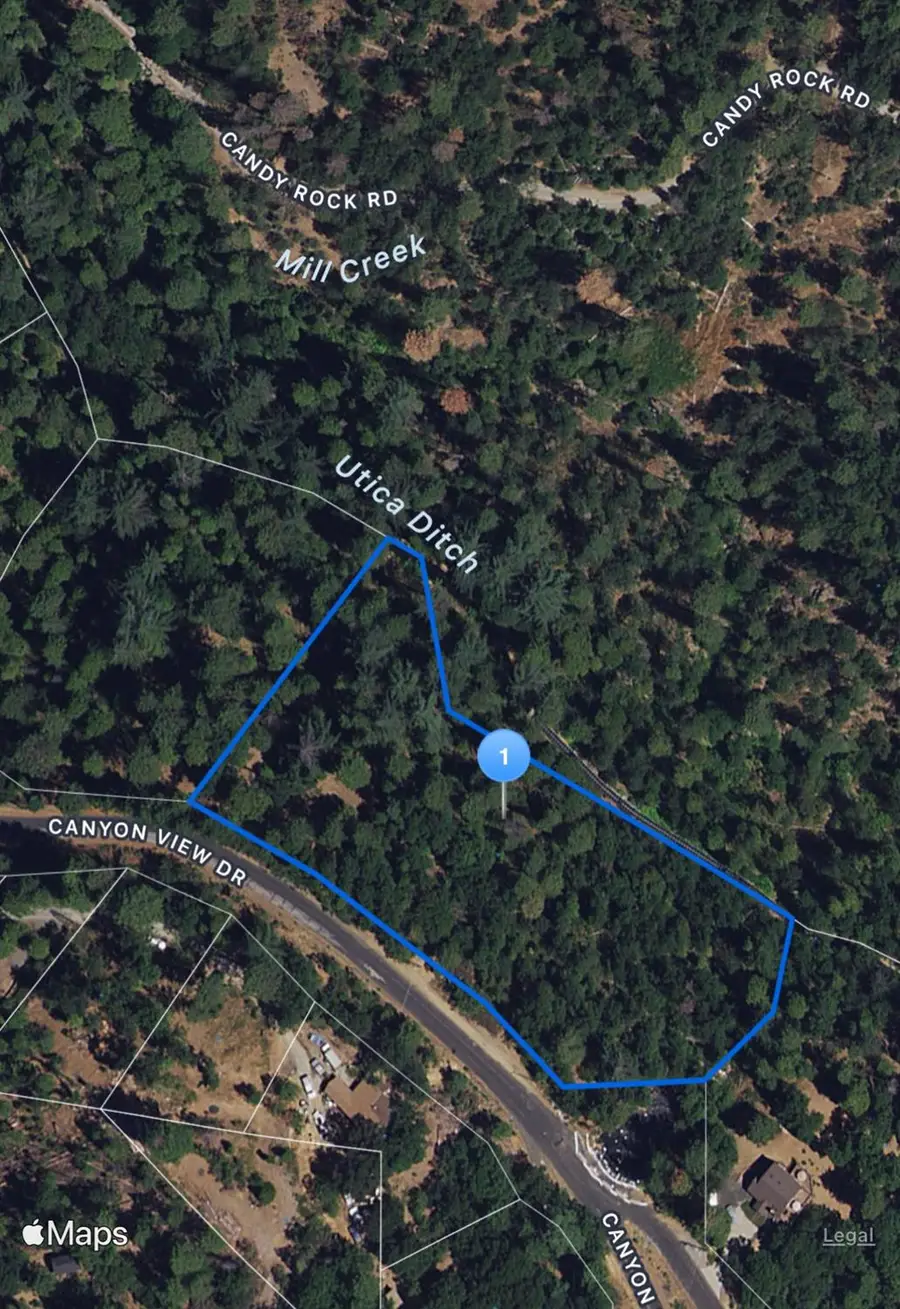Click the Candy Rock Rd label on the left
Screen dimensions: 900x1309
tap(306, 173)
